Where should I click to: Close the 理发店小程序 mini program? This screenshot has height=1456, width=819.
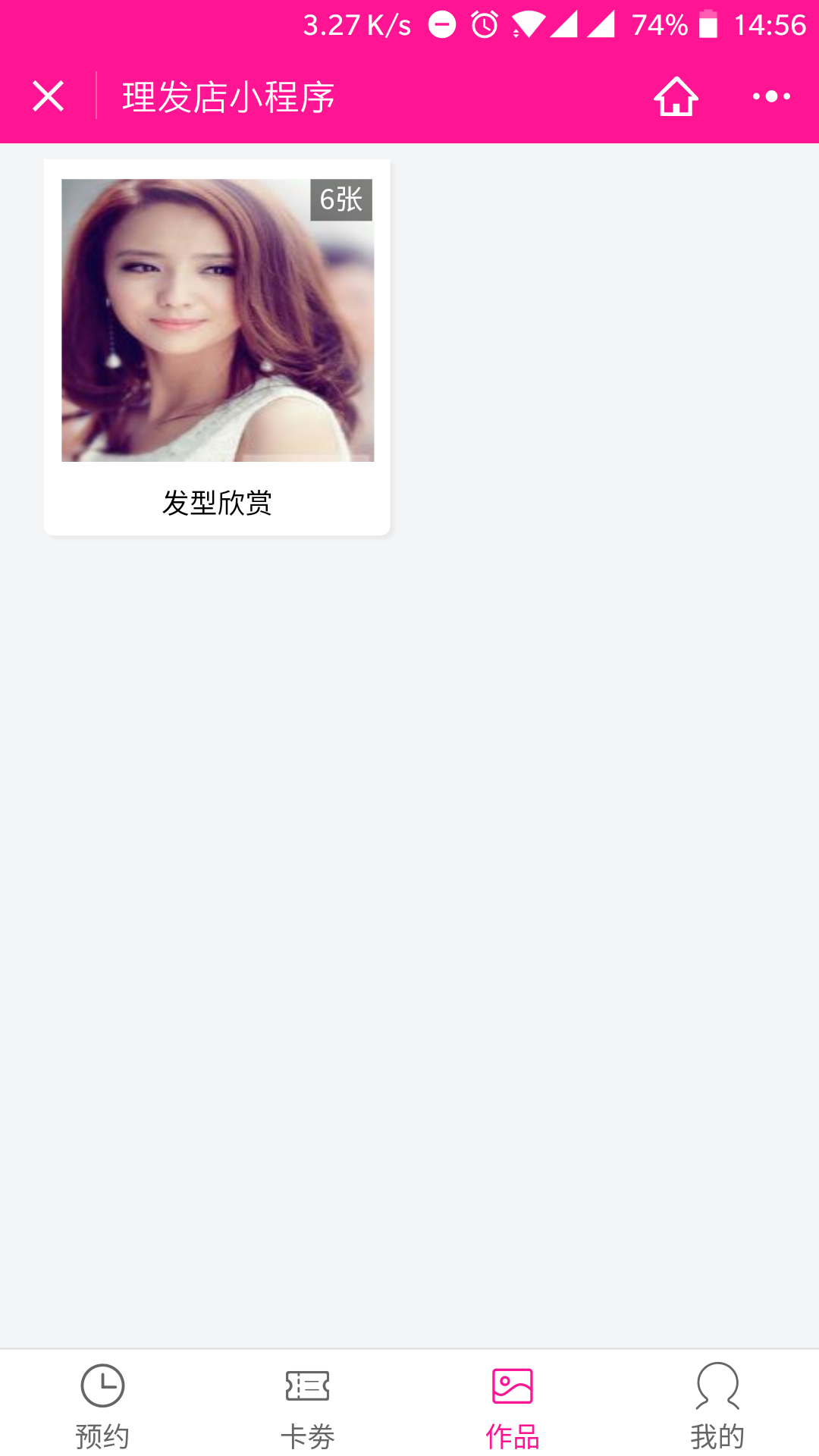click(48, 96)
